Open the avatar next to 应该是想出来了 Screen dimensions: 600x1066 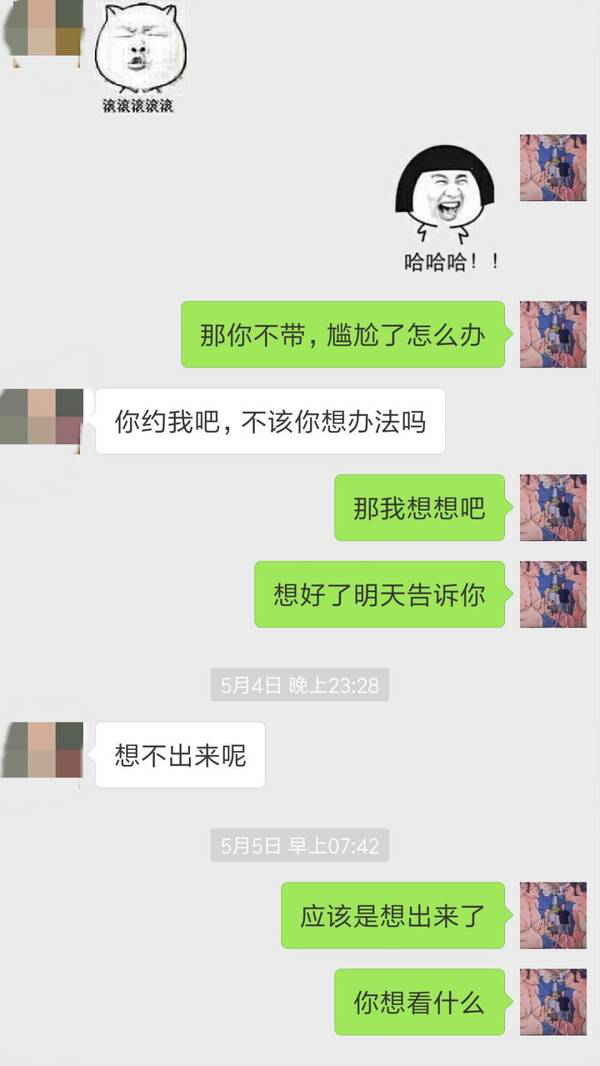[552, 915]
